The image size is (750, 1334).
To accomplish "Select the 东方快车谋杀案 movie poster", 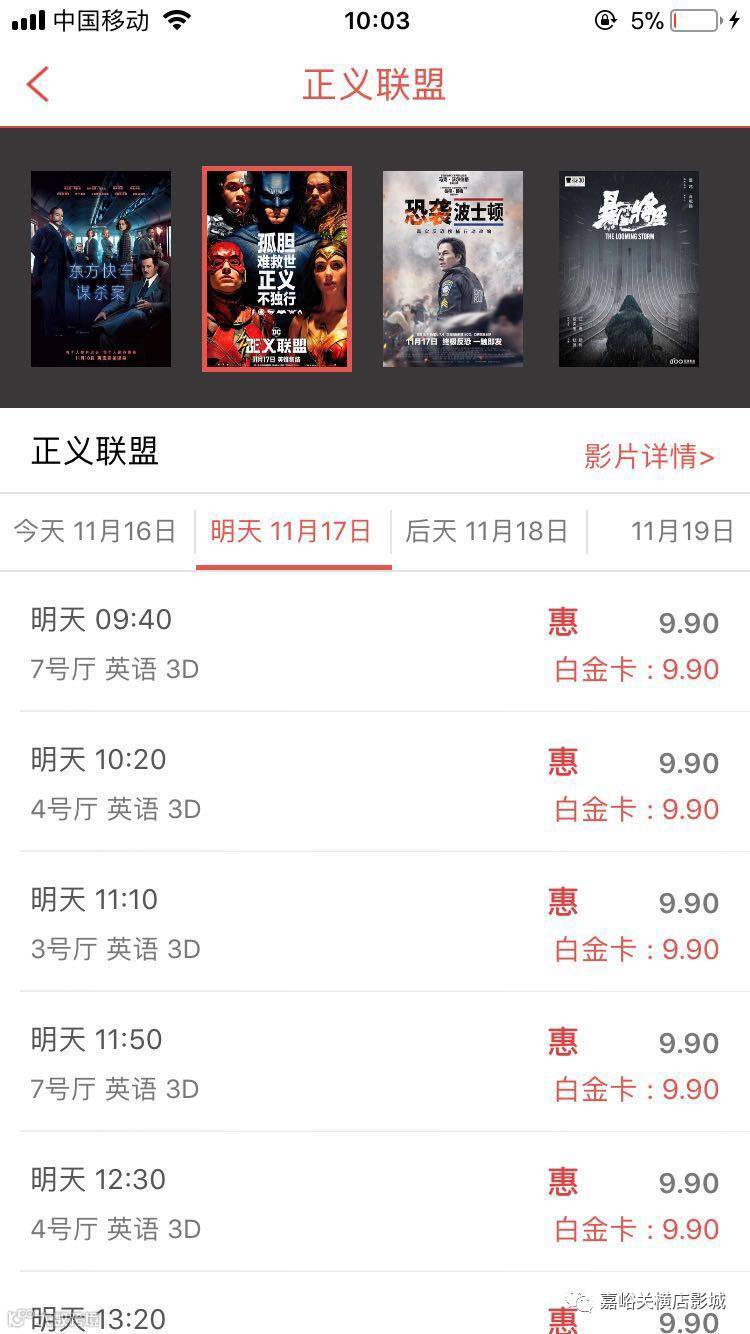I will [x=101, y=269].
